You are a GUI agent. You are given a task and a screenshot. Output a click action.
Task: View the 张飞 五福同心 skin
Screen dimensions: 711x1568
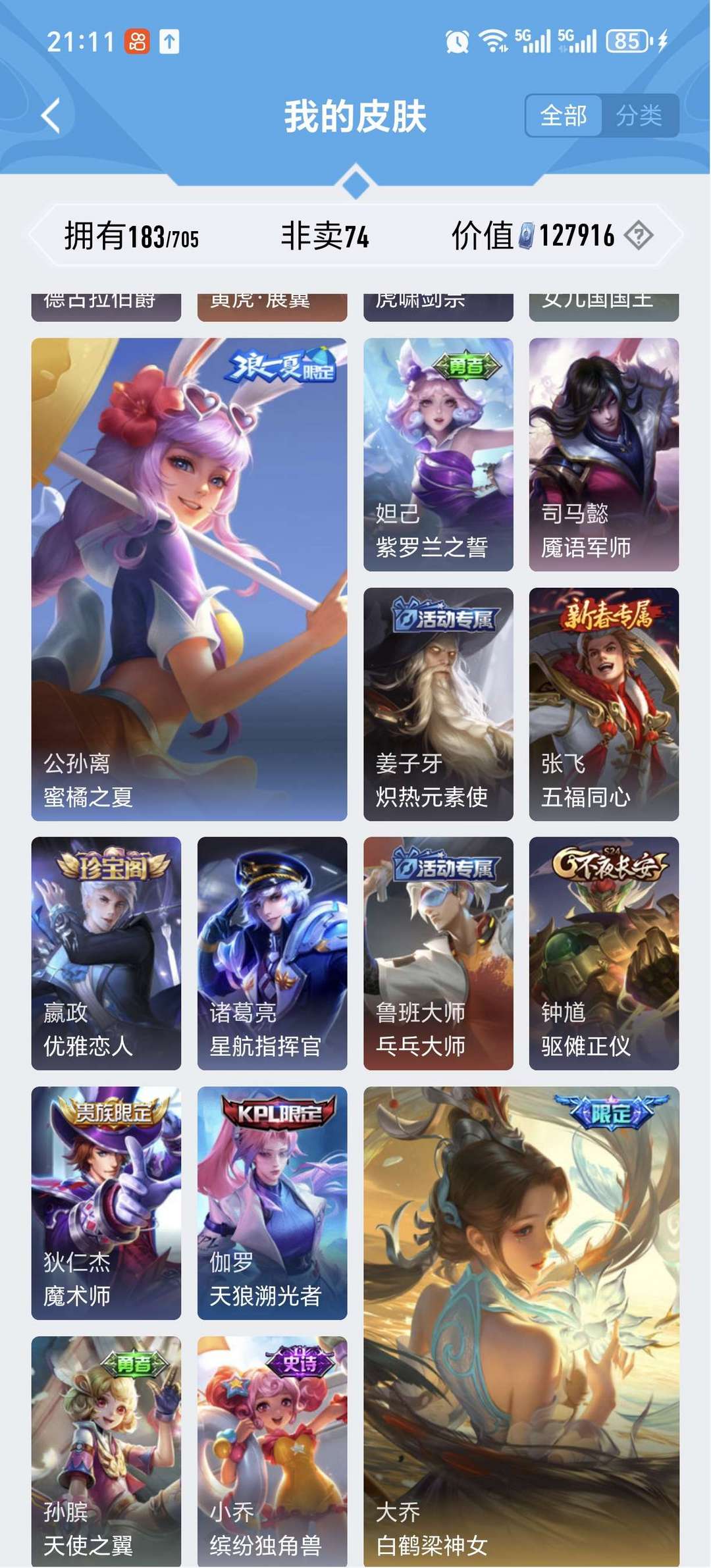coord(604,704)
